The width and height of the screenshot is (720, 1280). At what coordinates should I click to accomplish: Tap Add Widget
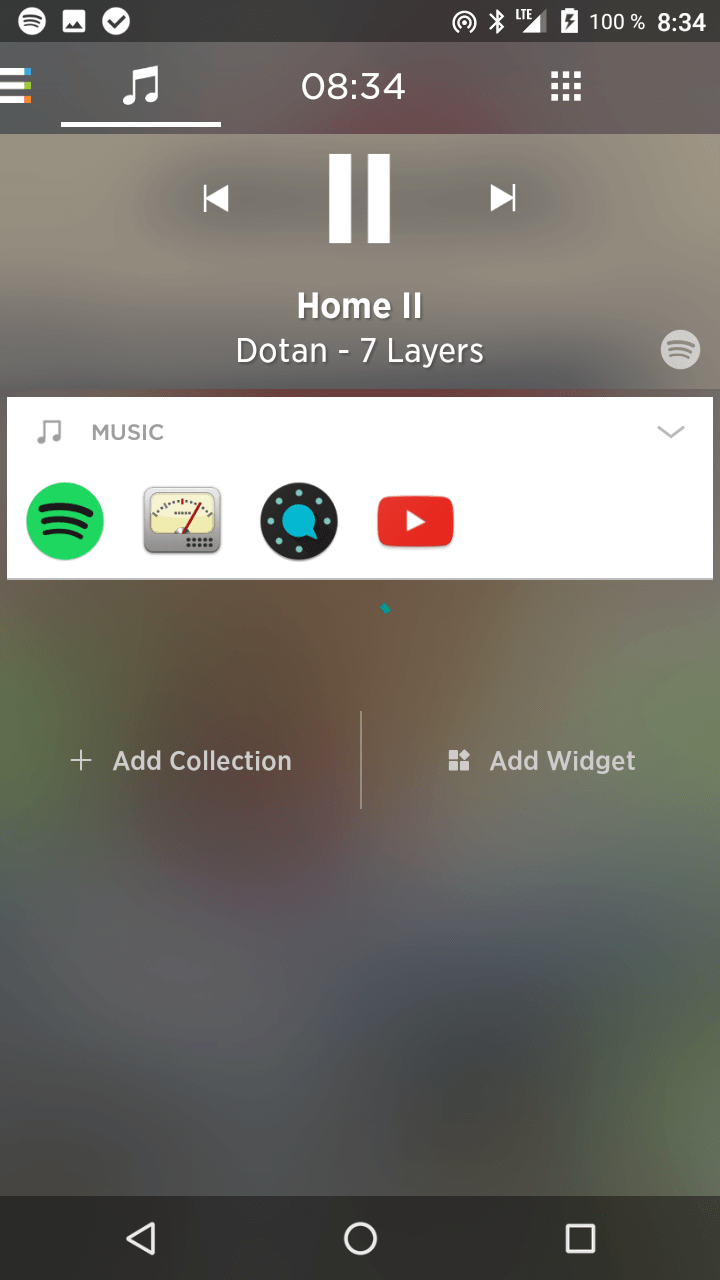[541, 761]
